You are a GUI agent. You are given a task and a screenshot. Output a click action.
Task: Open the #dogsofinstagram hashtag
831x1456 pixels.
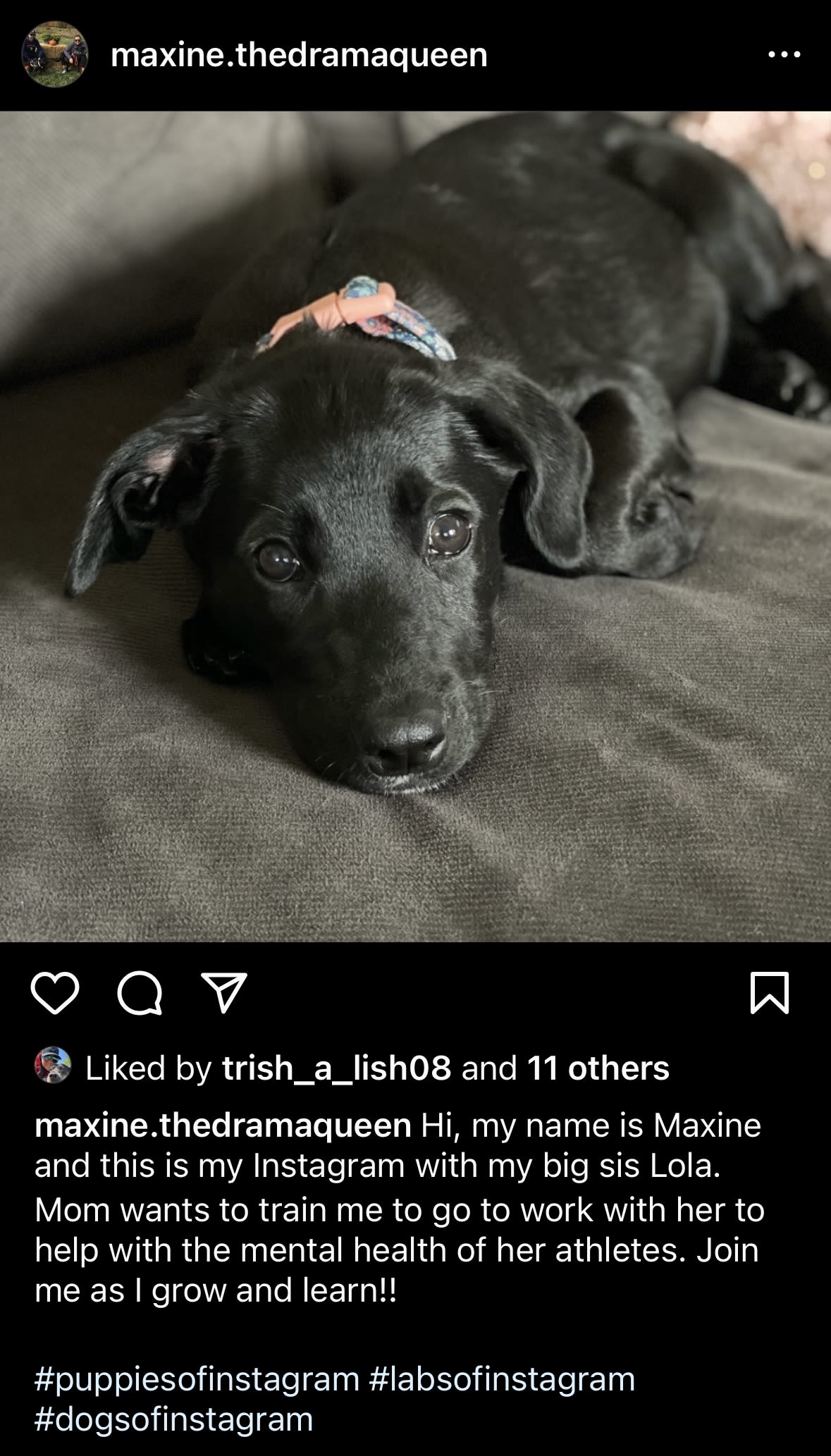pyautogui.click(x=173, y=1419)
